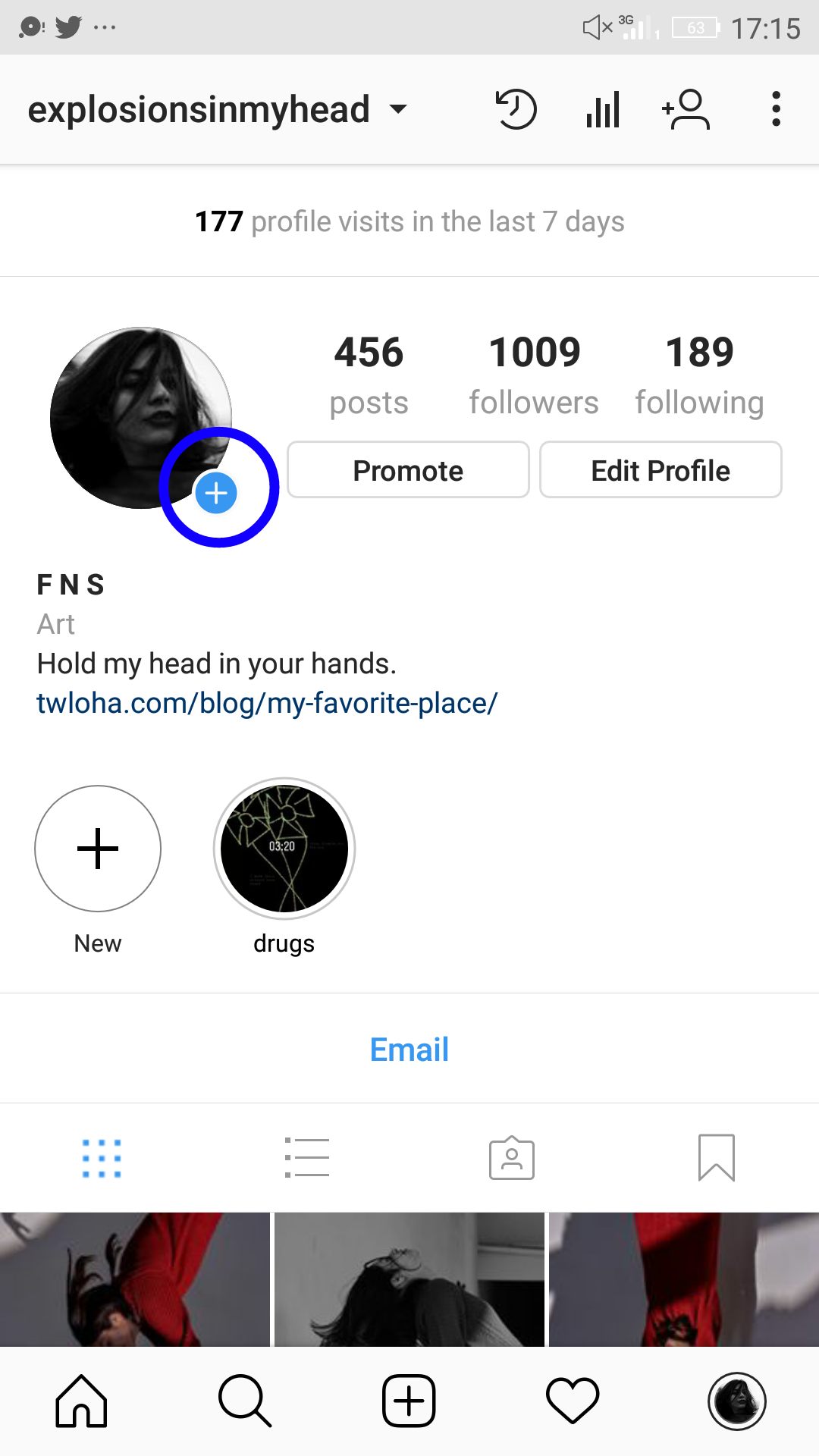This screenshot has height=1456, width=819.
Task: Switch to list view of posts
Action: click(307, 1158)
